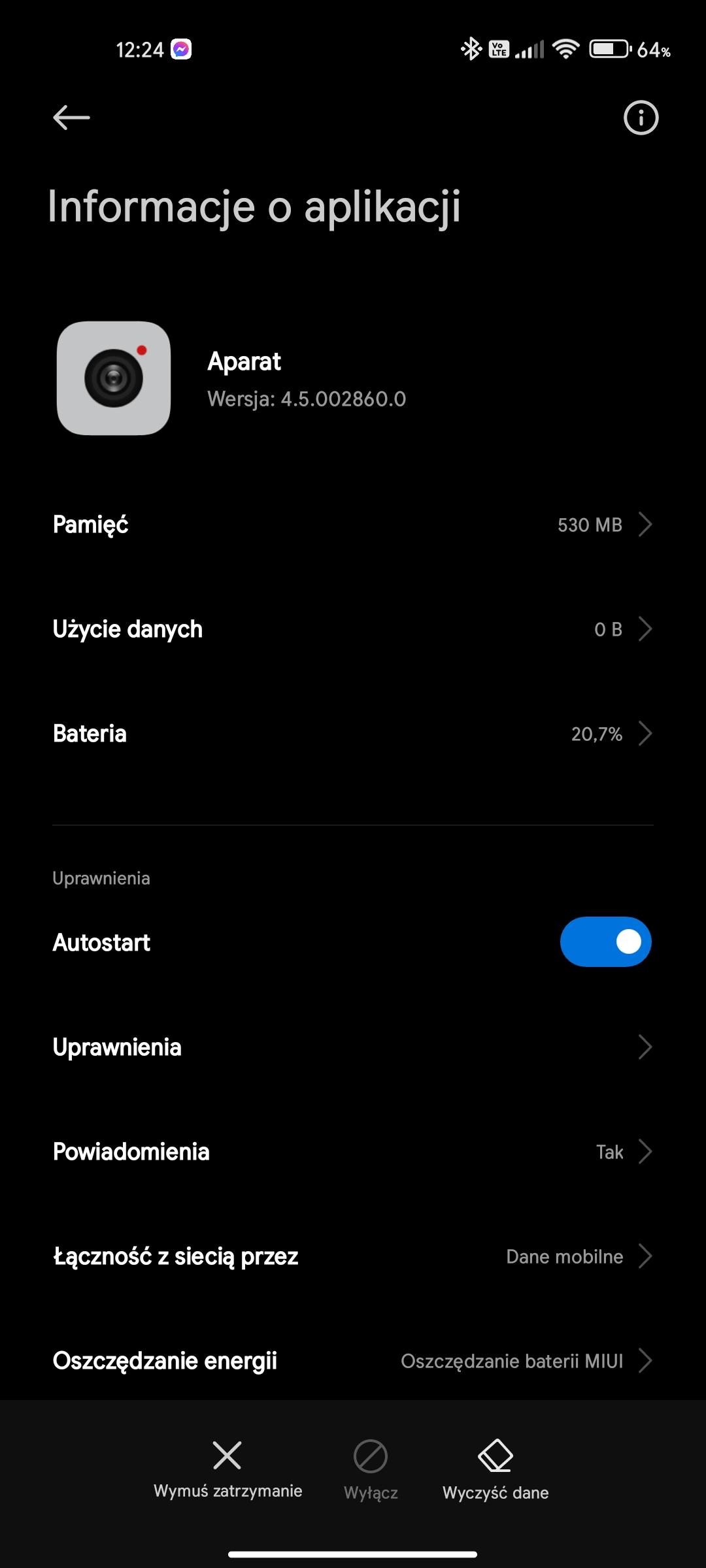The height and width of the screenshot is (1568, 706).
Task: View Bateria usage details
Action: (353, 734)
